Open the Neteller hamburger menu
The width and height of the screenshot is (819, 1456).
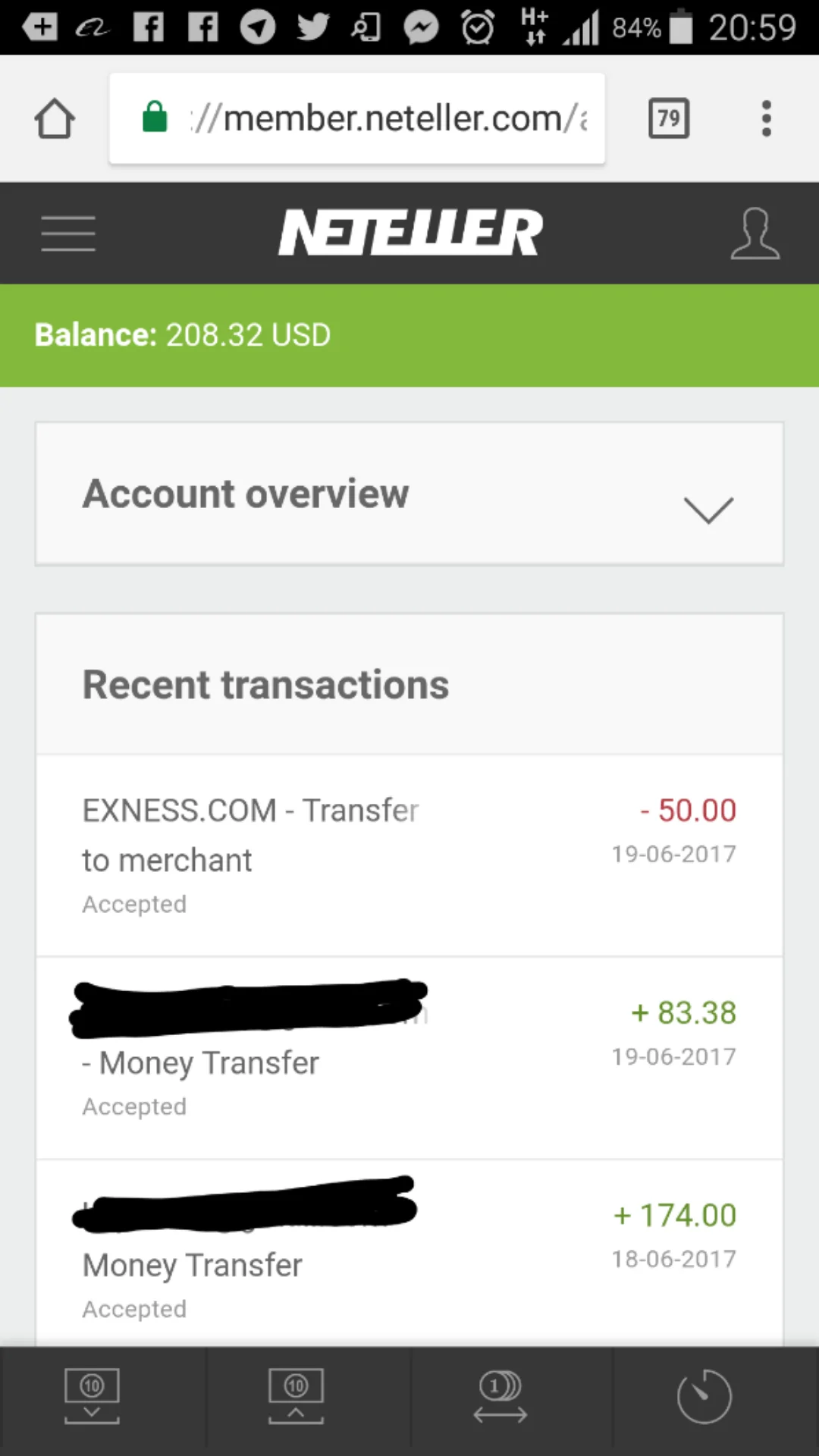click(68, 233)
